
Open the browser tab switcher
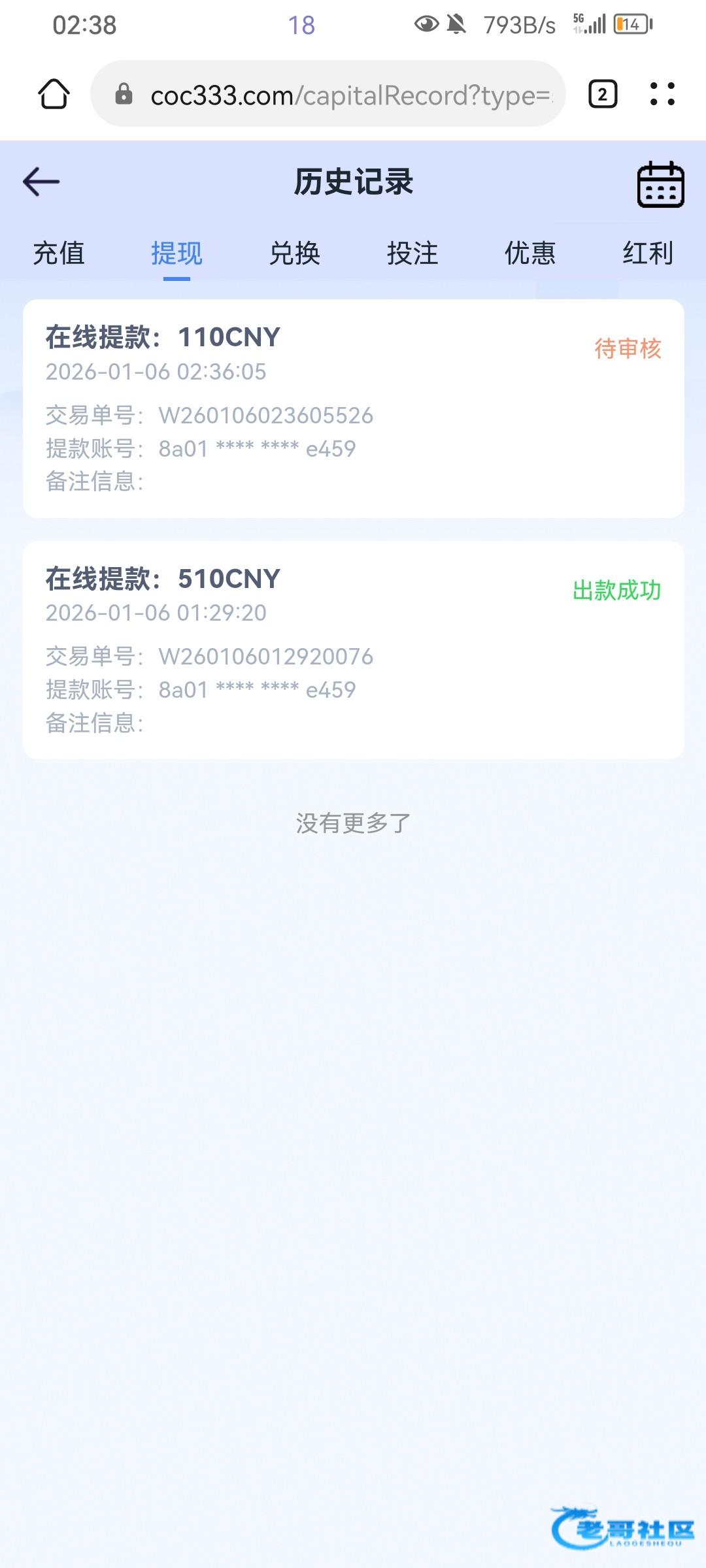[x=602, y=94]
